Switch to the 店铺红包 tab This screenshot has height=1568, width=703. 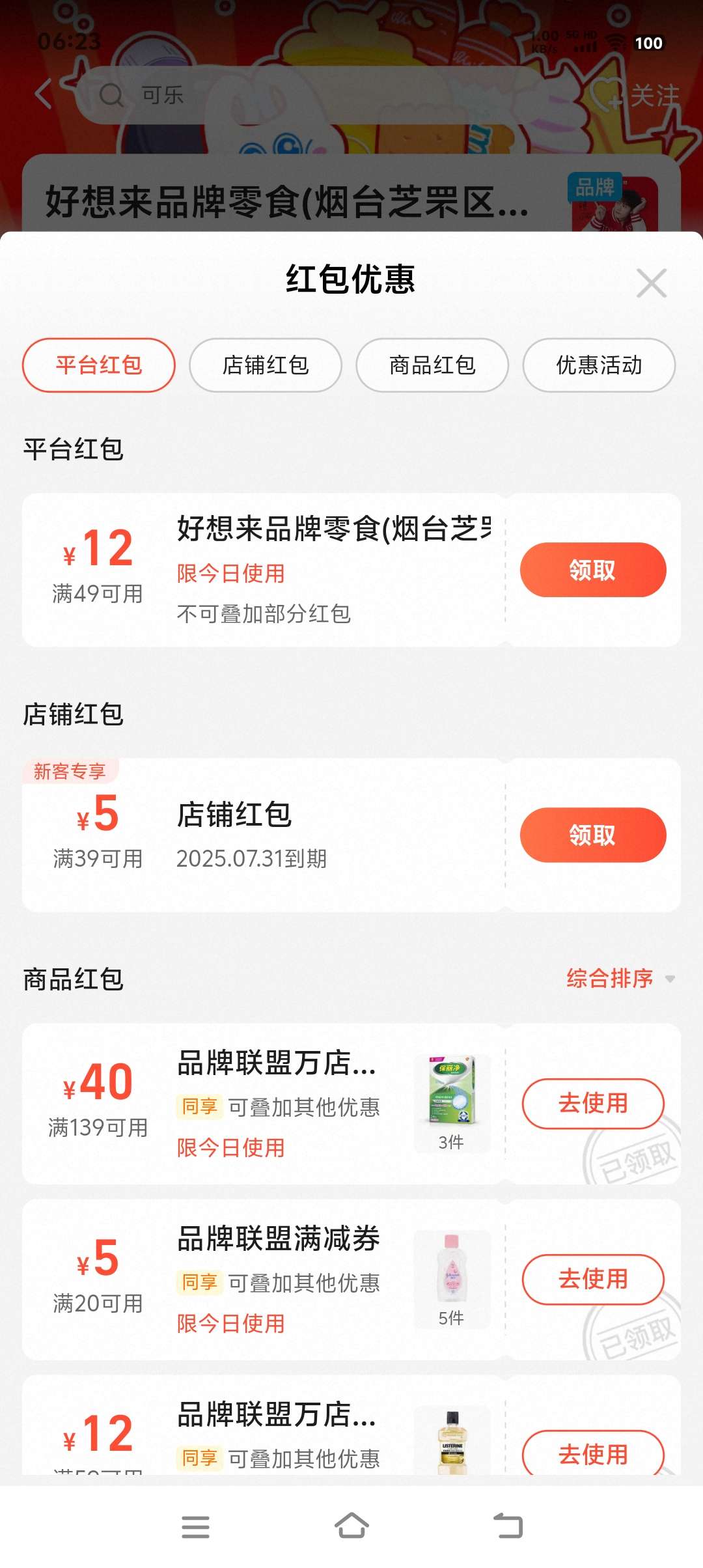(x=266, y=365)
